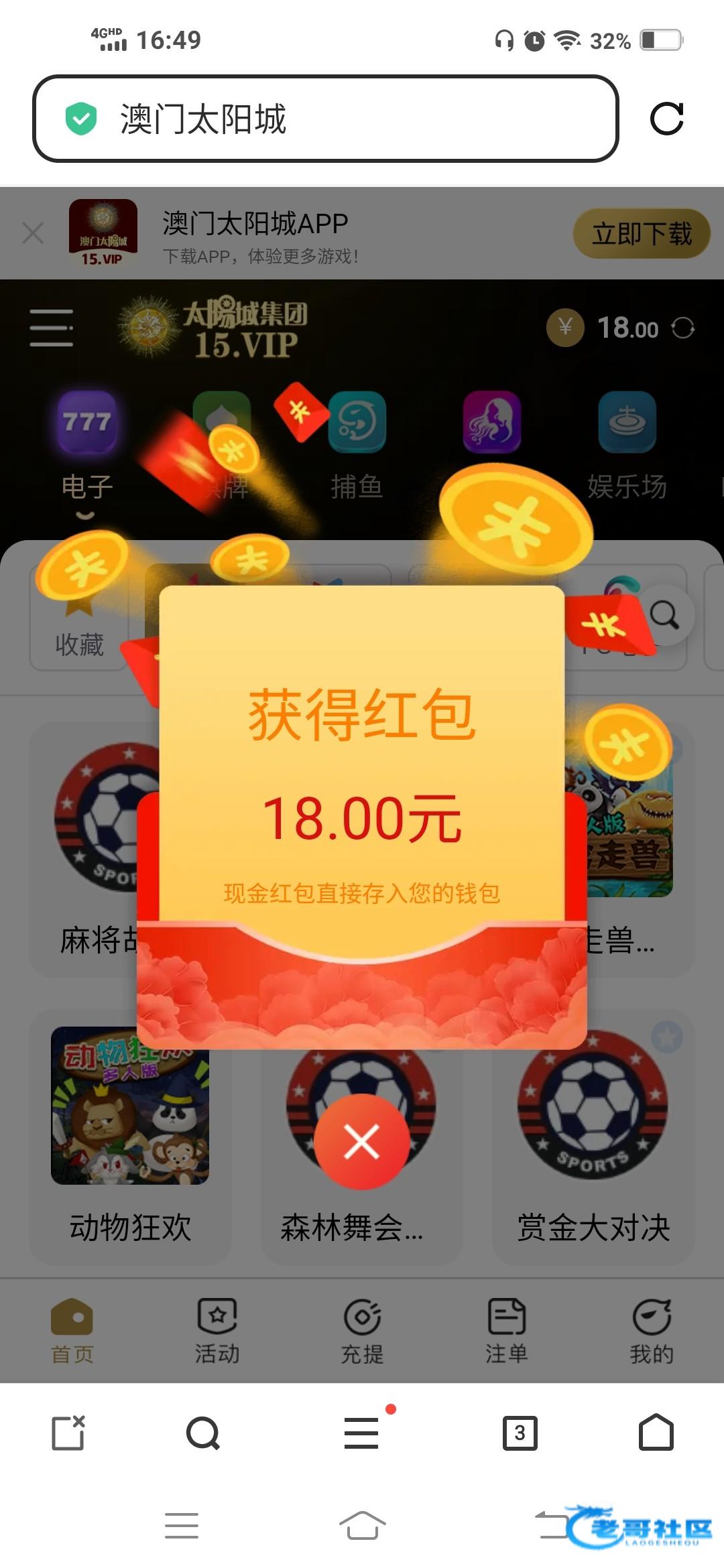Viewport: 724px width, 1568px height.
Task: Dismiss the app download banner
Action: point(33,233)
